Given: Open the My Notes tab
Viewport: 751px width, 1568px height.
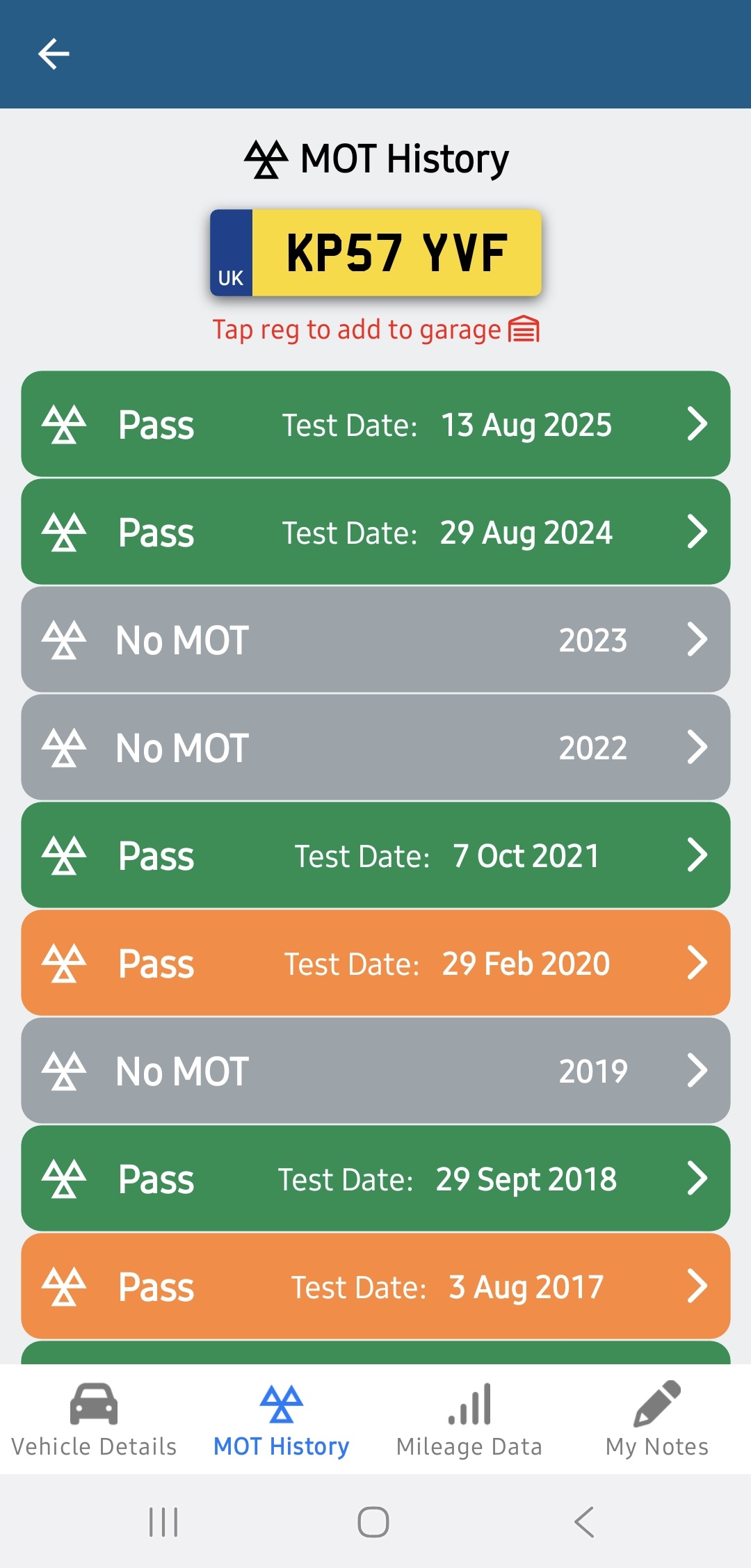Looking at the screenshot, I should pos(657,1420).
